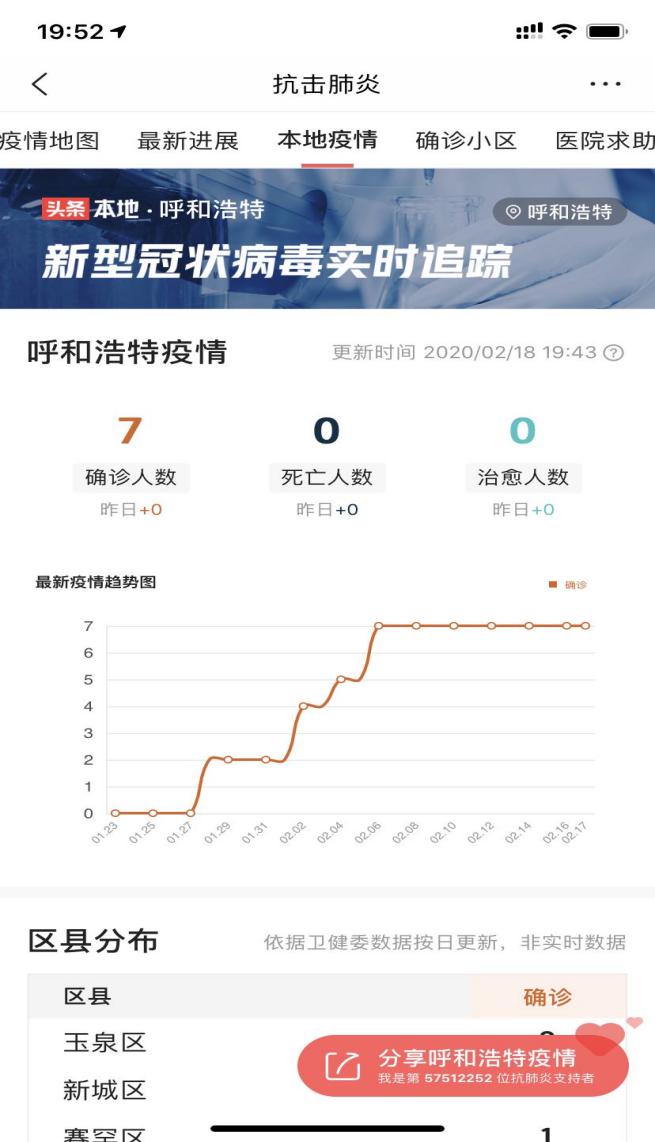Viewport: 655px width, 1142px height.
Task: Select the 本地疫情 tab
Action: 327,139
